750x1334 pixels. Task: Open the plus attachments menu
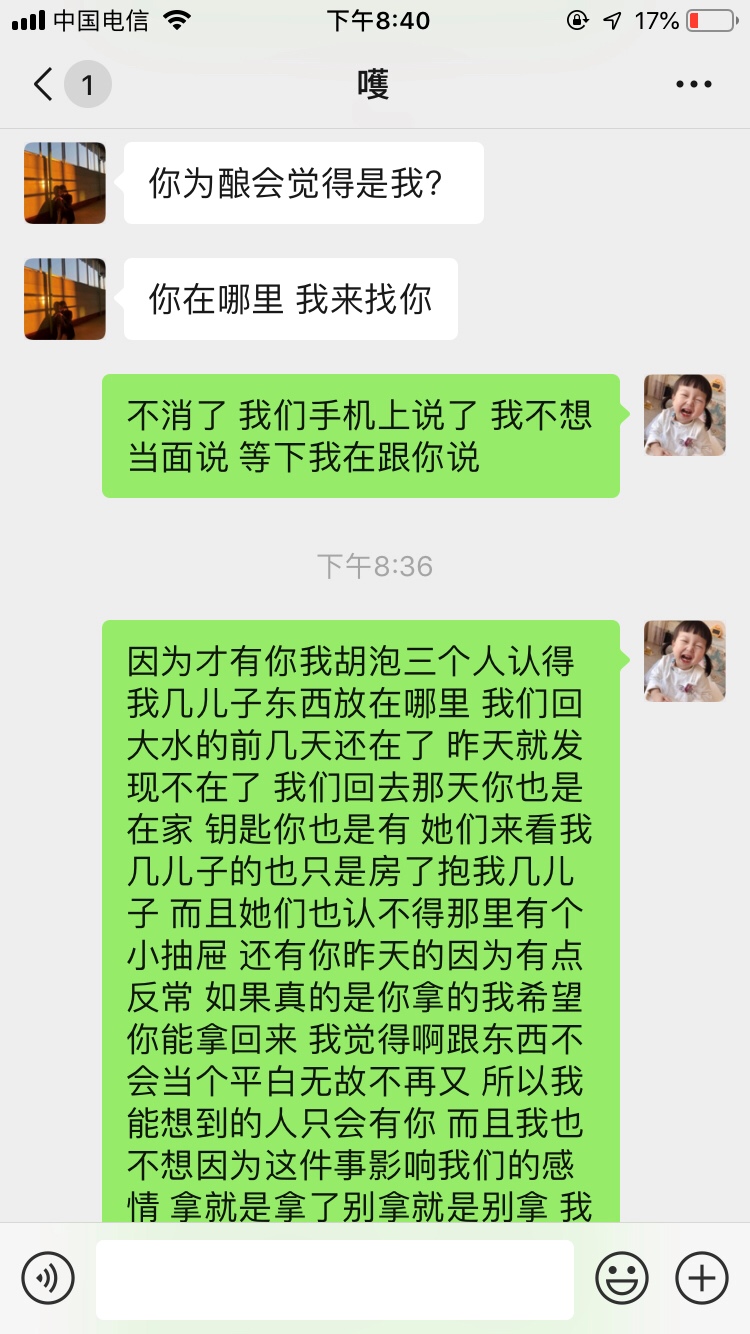702,1277
